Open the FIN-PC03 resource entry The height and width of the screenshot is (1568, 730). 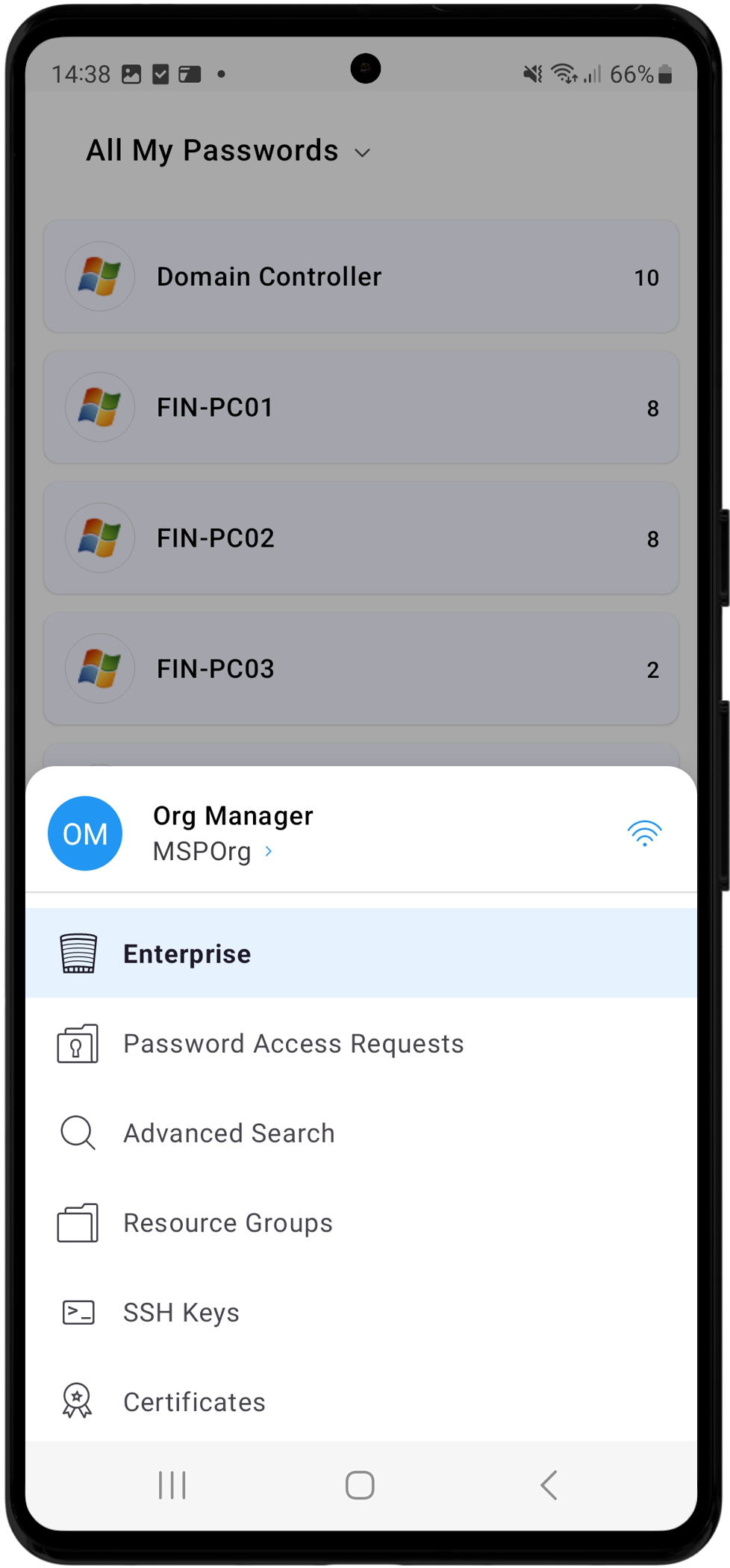pyautogui.click(x=361, y=668)
